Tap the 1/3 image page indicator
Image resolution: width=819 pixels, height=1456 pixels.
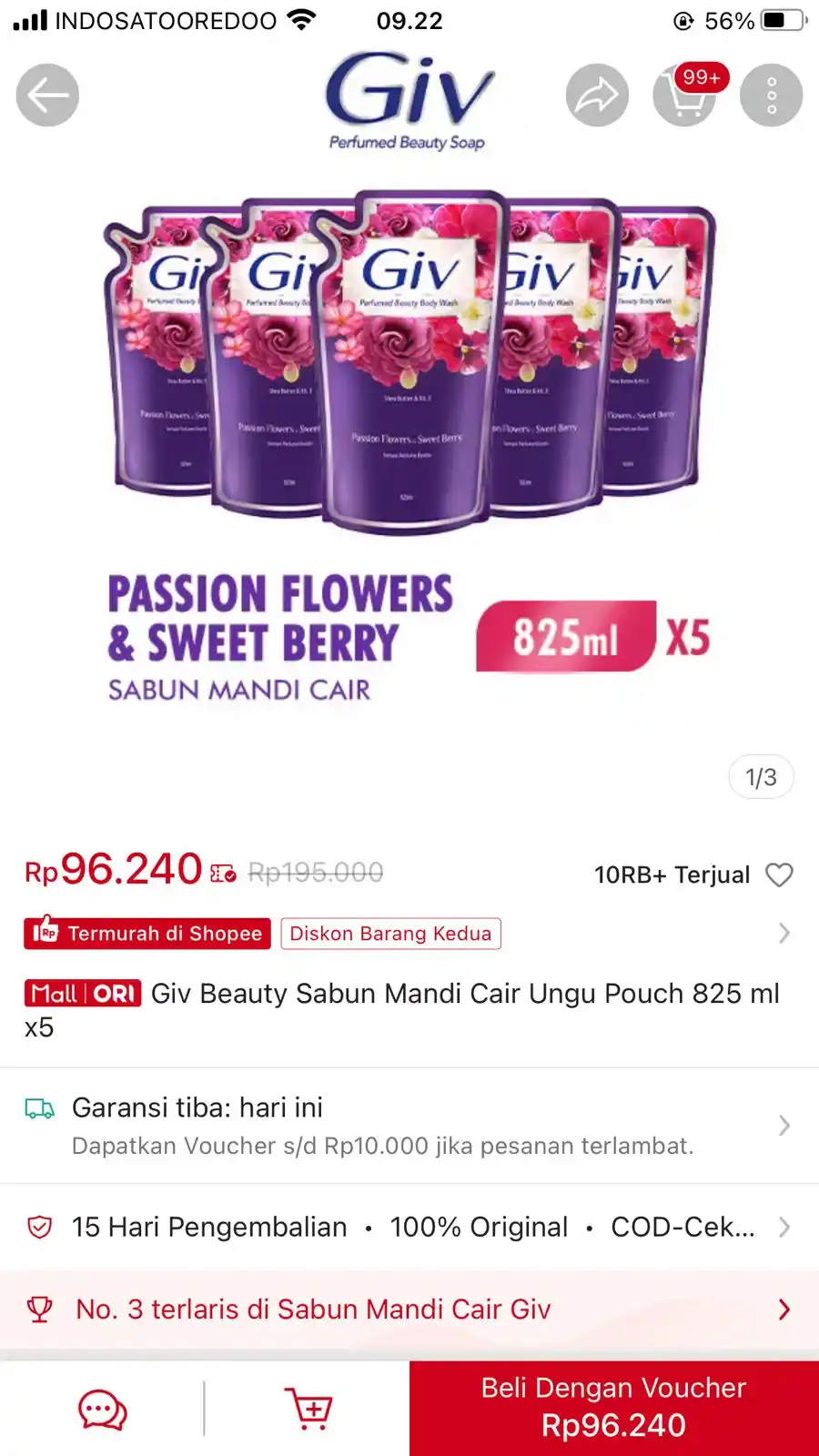761,776
